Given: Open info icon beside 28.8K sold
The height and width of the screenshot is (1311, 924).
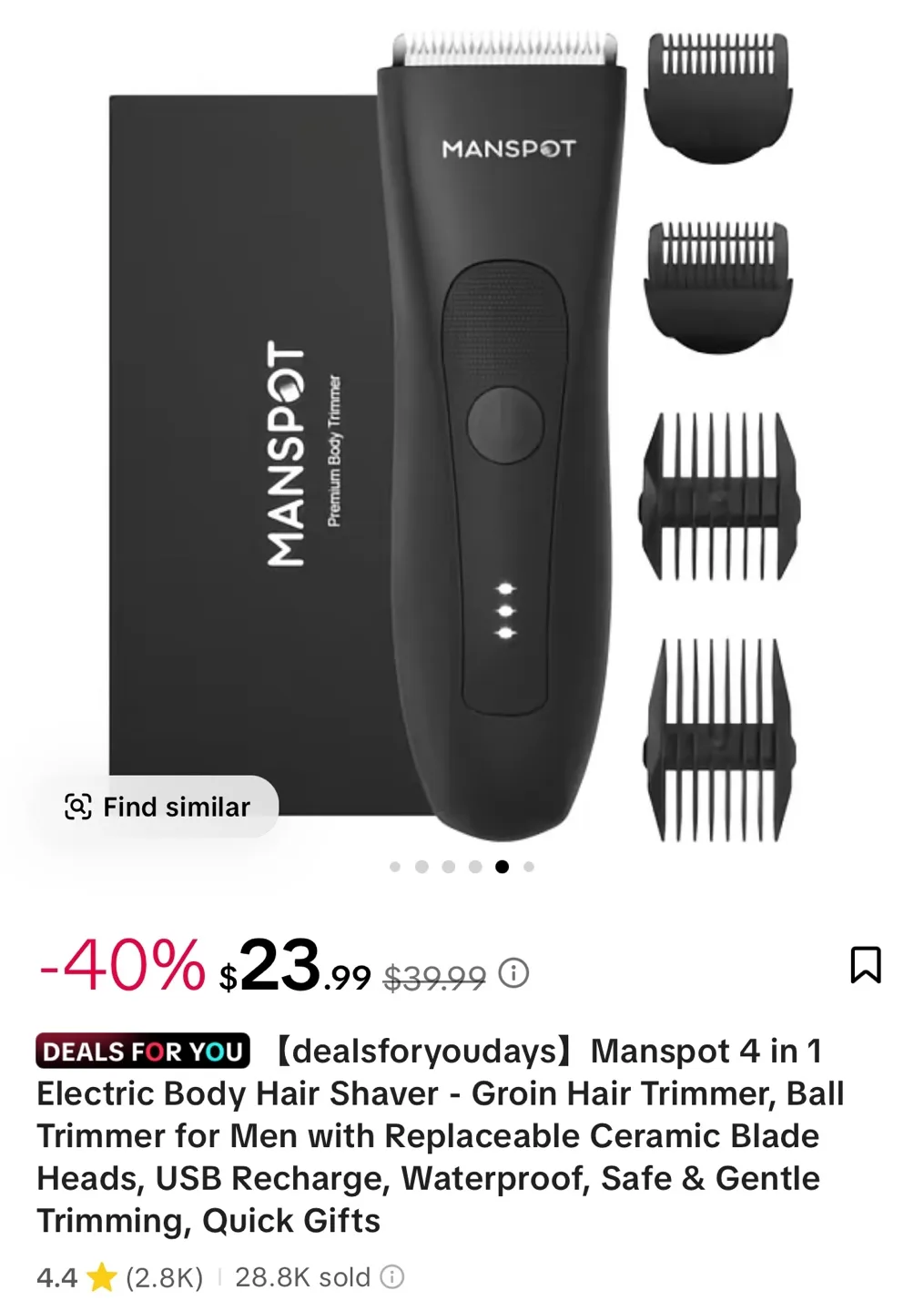Looking at the screenshot, I should 392,1276.
